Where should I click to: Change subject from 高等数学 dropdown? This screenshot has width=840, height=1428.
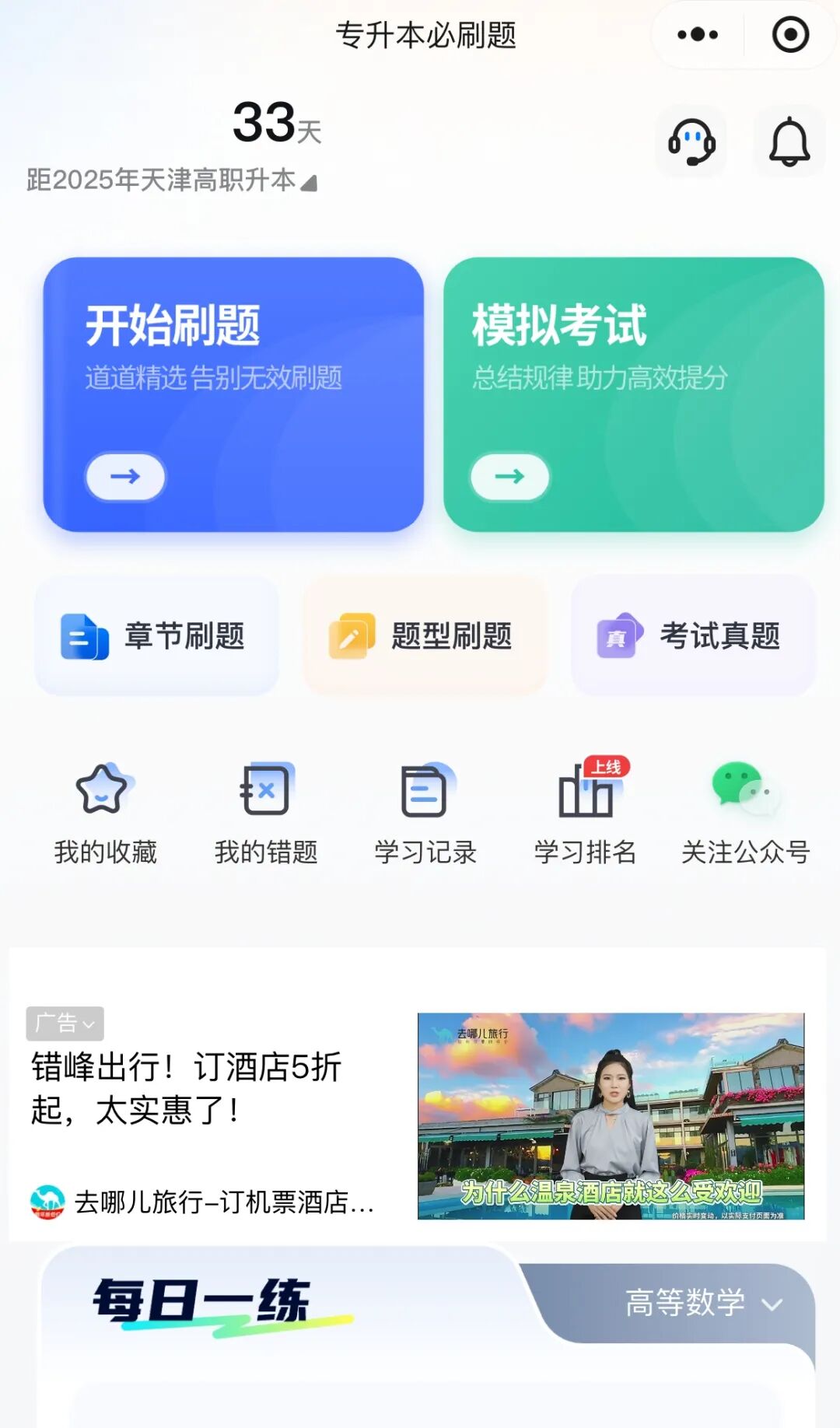[704, 1303]
